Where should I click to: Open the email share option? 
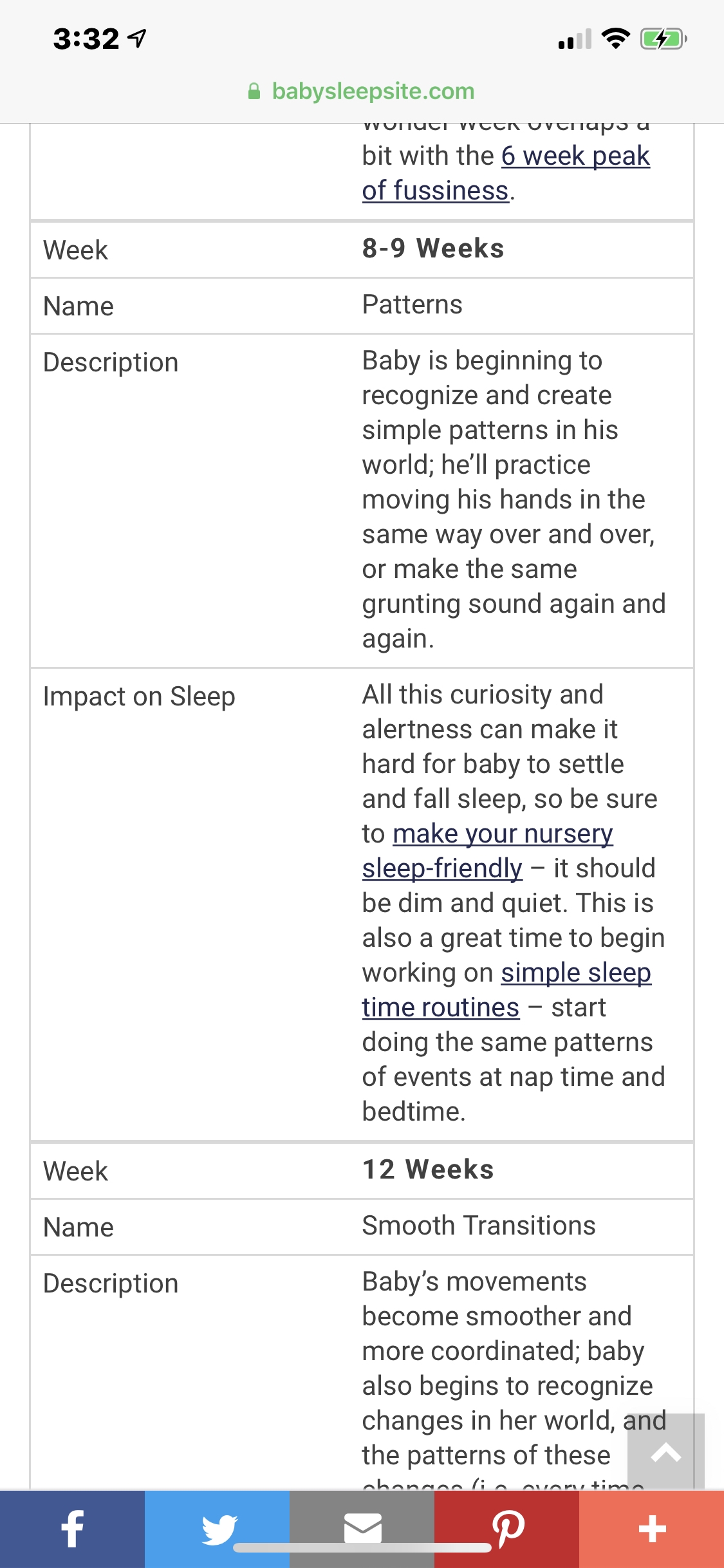(x=362, y=1529)
